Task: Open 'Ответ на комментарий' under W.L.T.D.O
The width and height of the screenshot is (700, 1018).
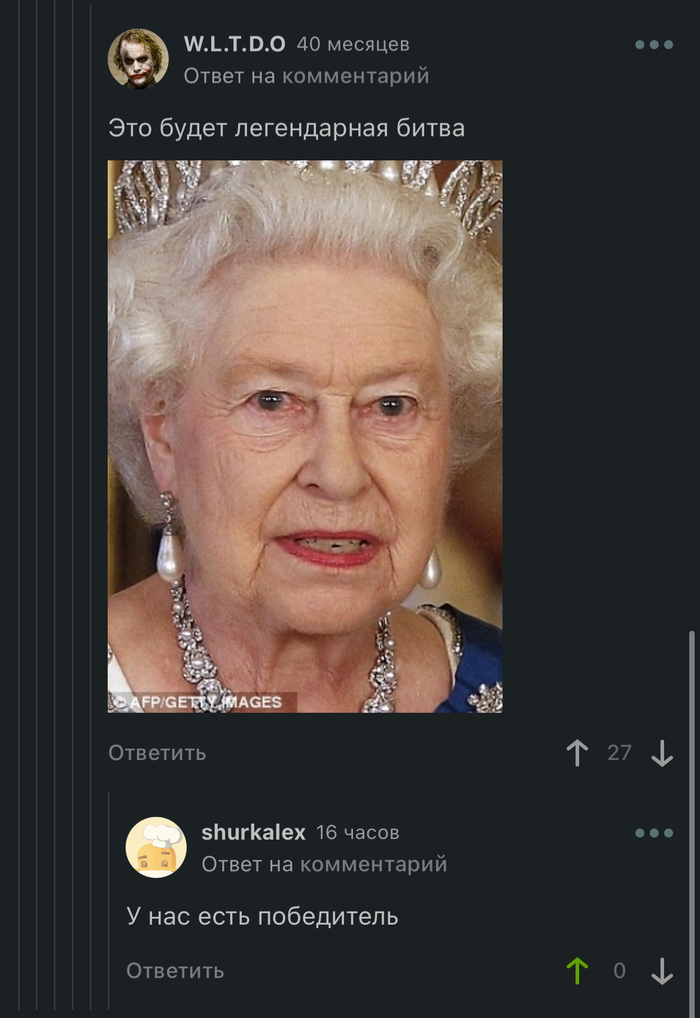Action: [306, 76]
